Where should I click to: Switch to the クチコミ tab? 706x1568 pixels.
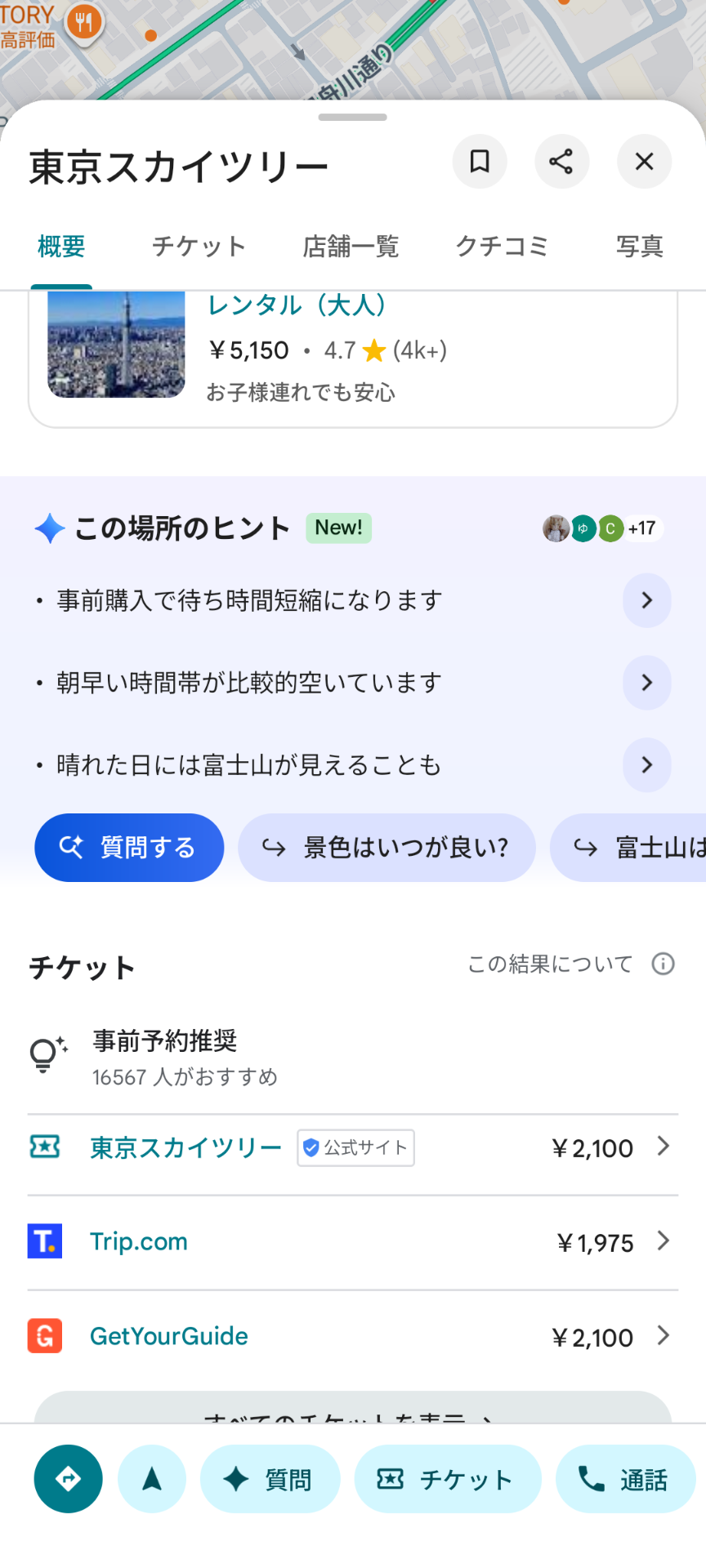coord(502,247)
